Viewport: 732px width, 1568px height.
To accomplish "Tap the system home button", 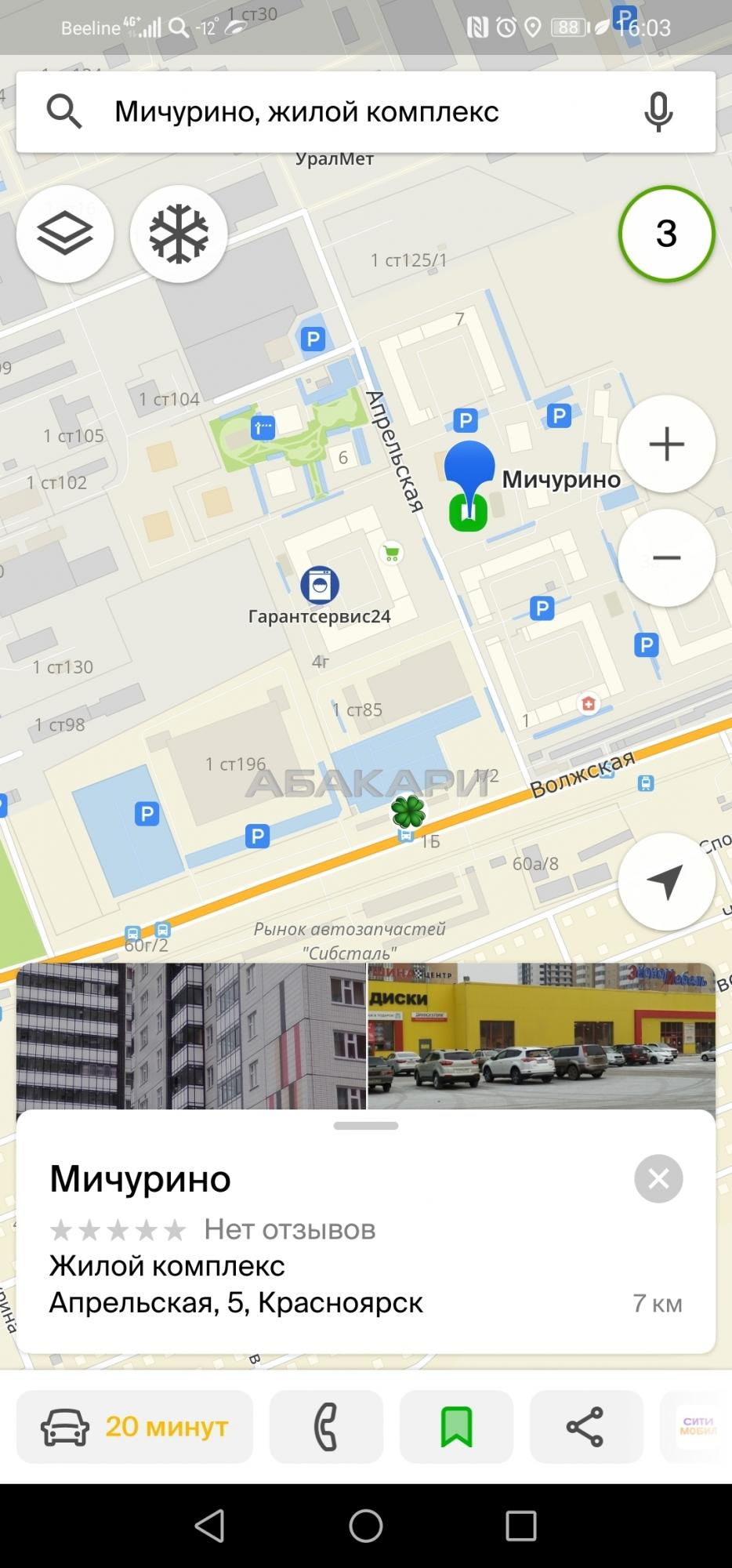I will (x=366, y=1526).
